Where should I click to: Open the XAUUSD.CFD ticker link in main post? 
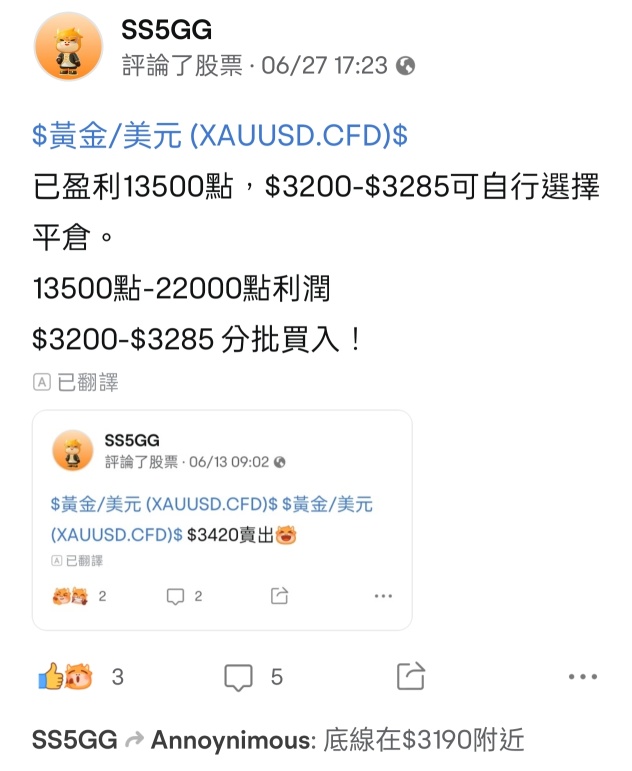click(x=220, y=136)
